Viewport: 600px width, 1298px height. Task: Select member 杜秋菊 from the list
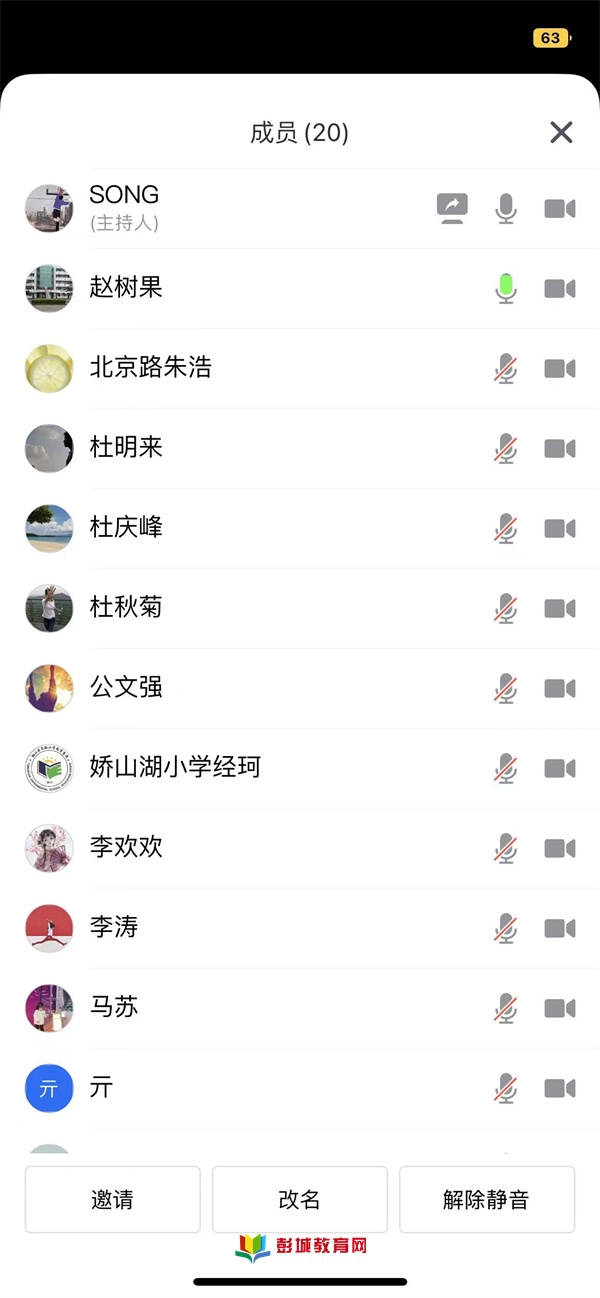coord(300,608)
